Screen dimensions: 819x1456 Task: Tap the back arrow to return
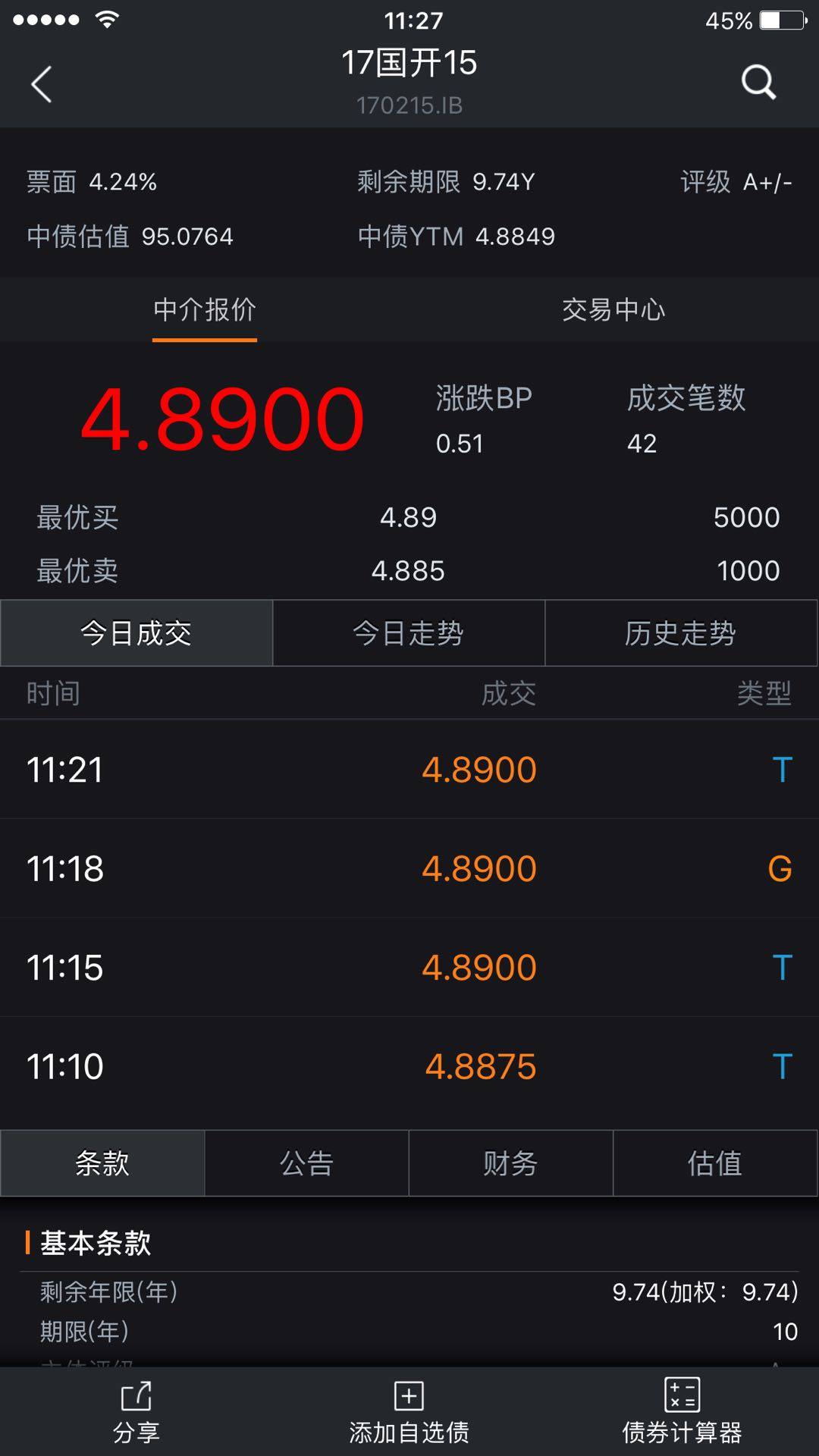coord(42,85)
